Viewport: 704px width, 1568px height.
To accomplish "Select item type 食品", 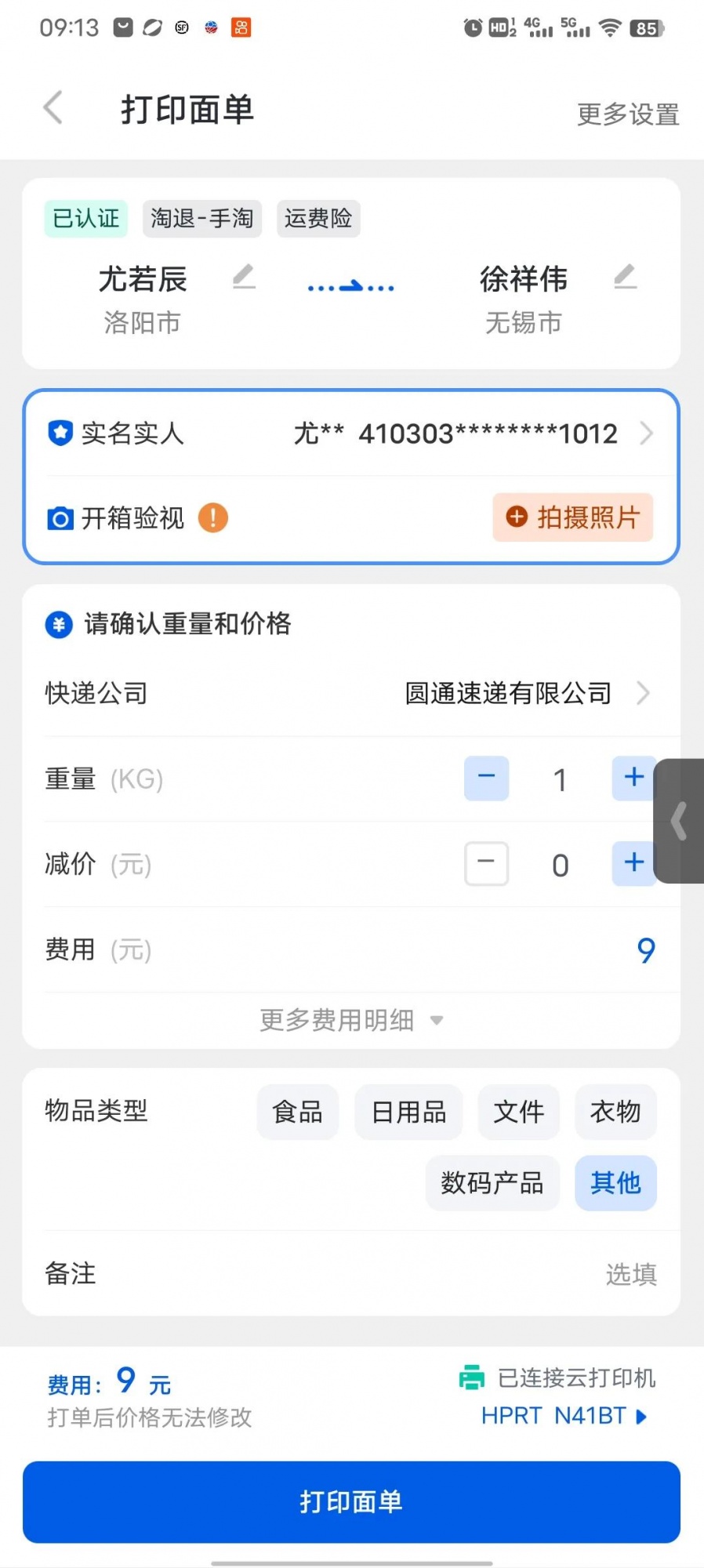I will (297, 1112).
